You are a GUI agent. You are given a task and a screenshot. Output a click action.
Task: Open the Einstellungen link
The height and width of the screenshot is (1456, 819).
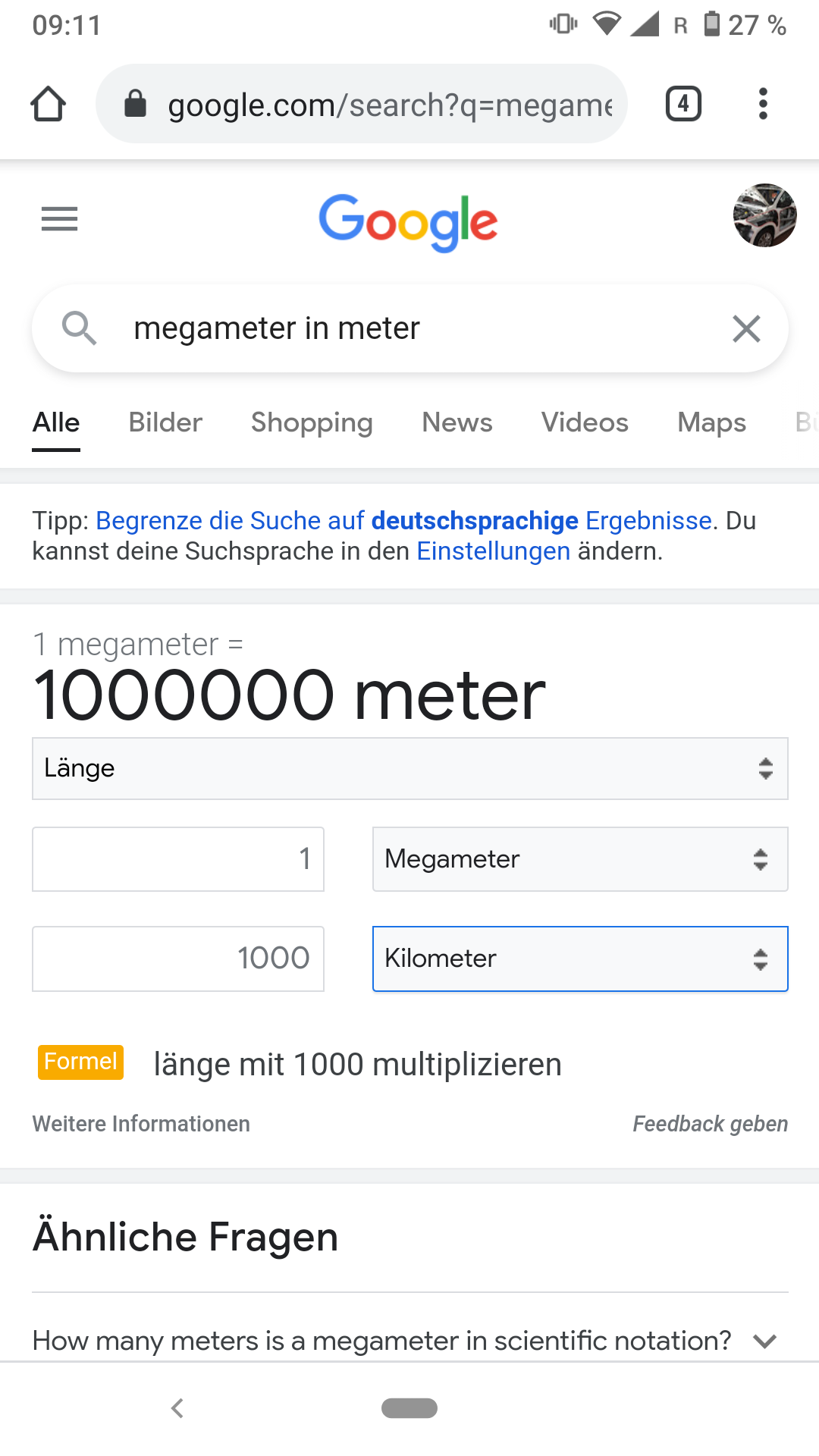tap(493, 551)
